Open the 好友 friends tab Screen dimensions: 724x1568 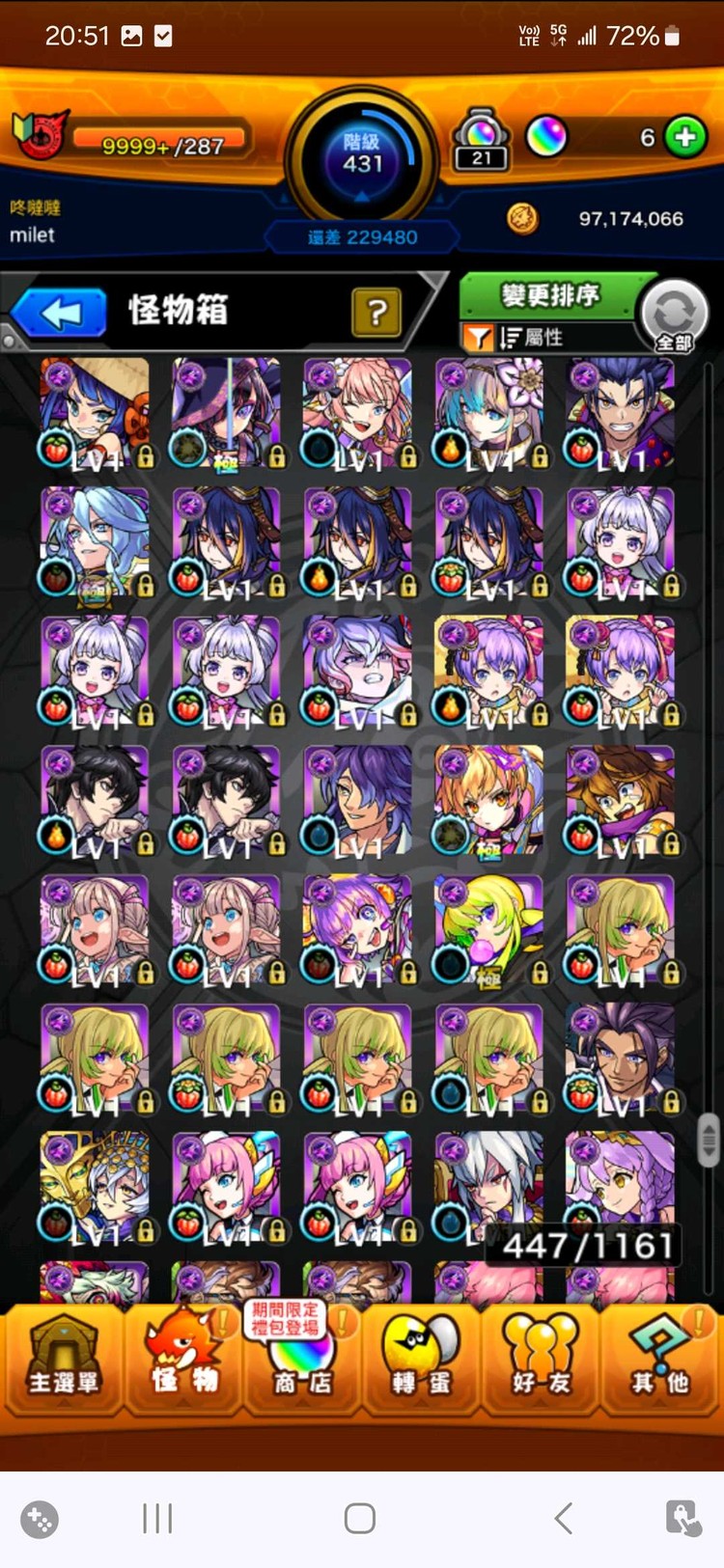point(541,1359)
